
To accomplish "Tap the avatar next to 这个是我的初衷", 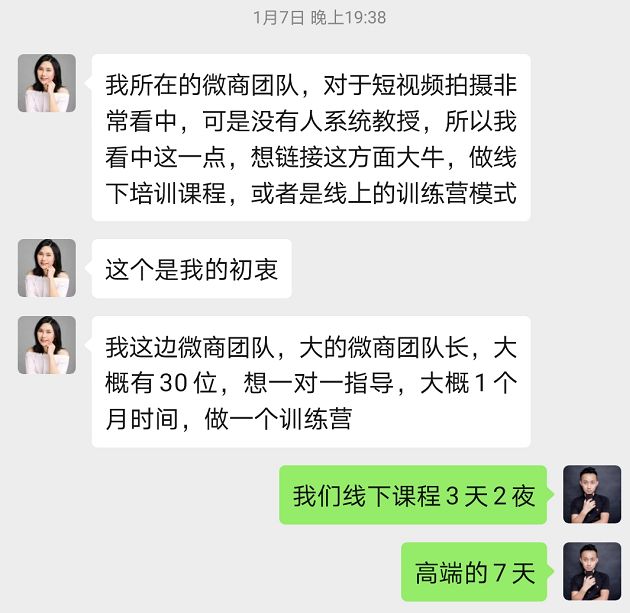I will pyautogui.click(x=47, y=268).
